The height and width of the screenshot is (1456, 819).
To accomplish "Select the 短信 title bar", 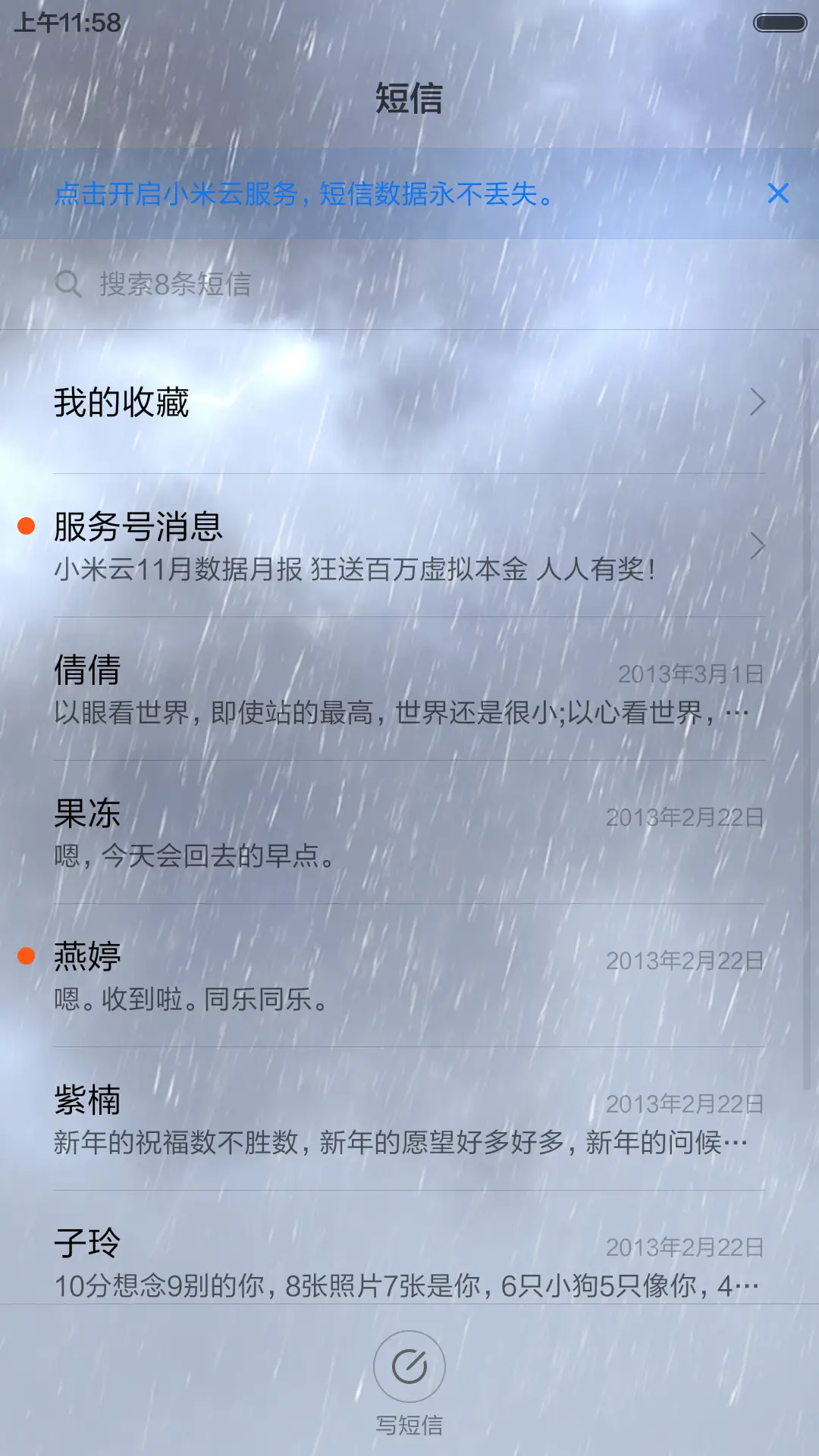I will [x=409, y=99].
